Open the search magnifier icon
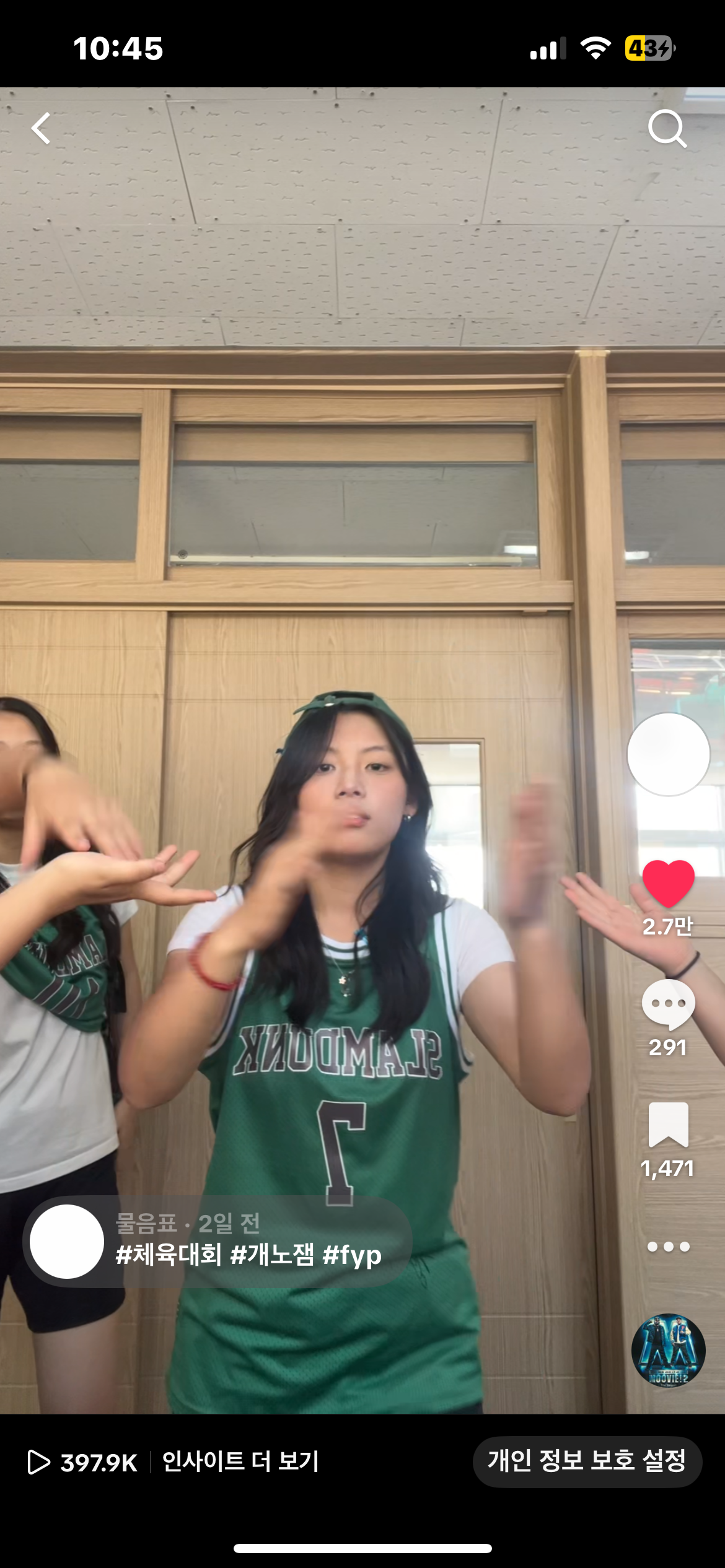The width and height of the screenshot is (725, 1568). [x=667, y=129]
